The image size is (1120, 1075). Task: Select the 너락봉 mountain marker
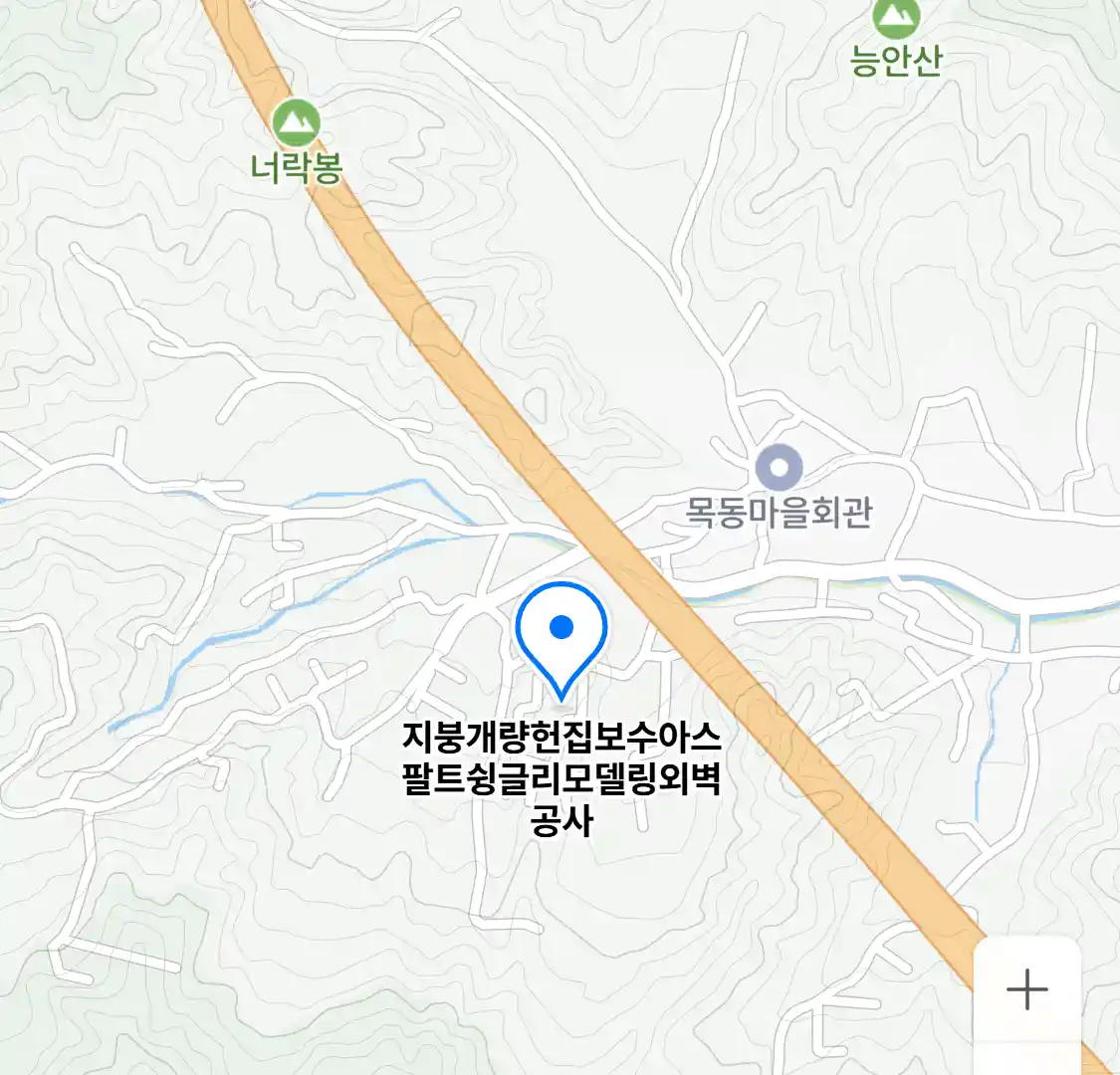point(296,123)
